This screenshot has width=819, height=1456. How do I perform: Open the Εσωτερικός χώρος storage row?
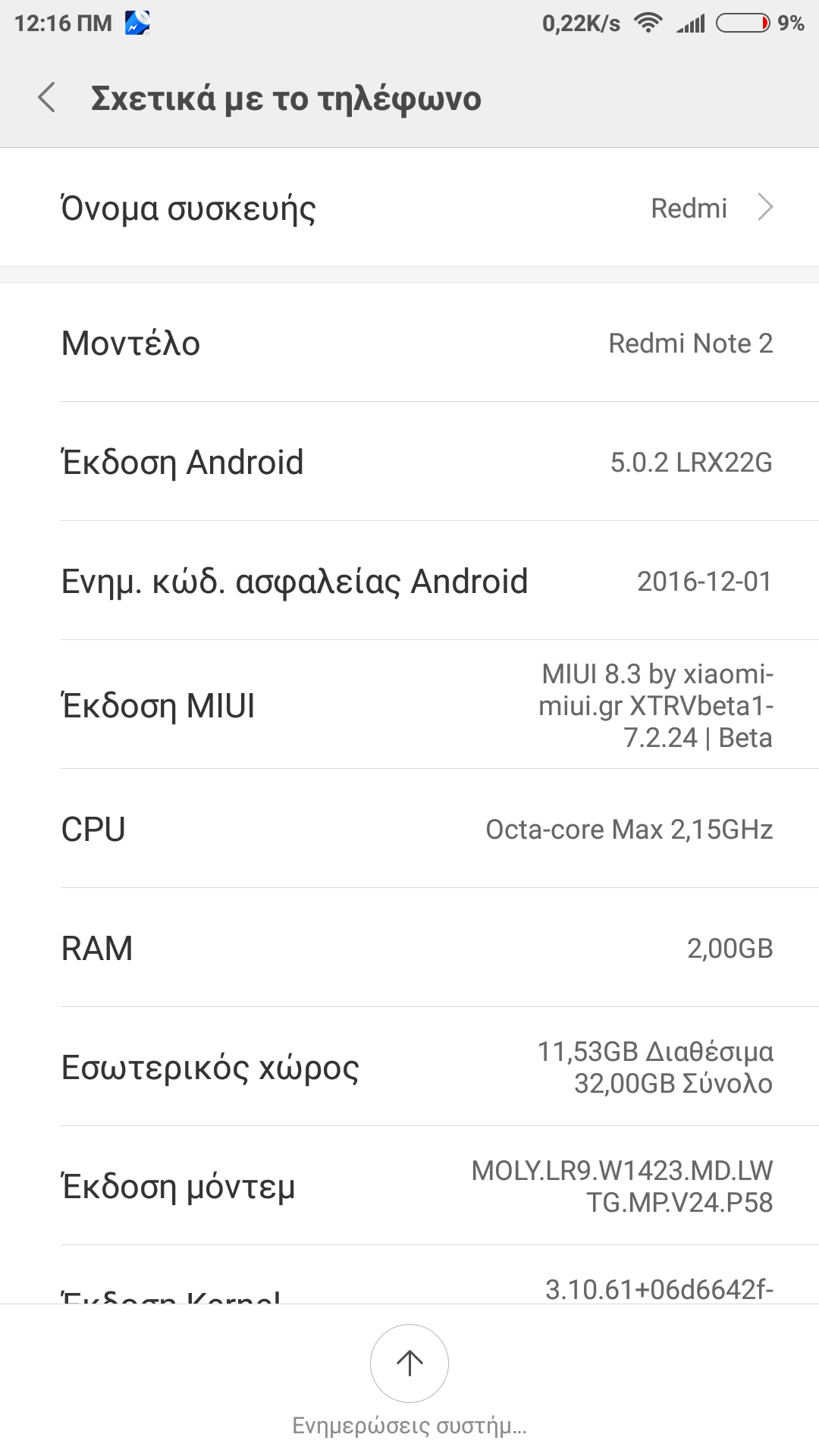[409, 1067]
